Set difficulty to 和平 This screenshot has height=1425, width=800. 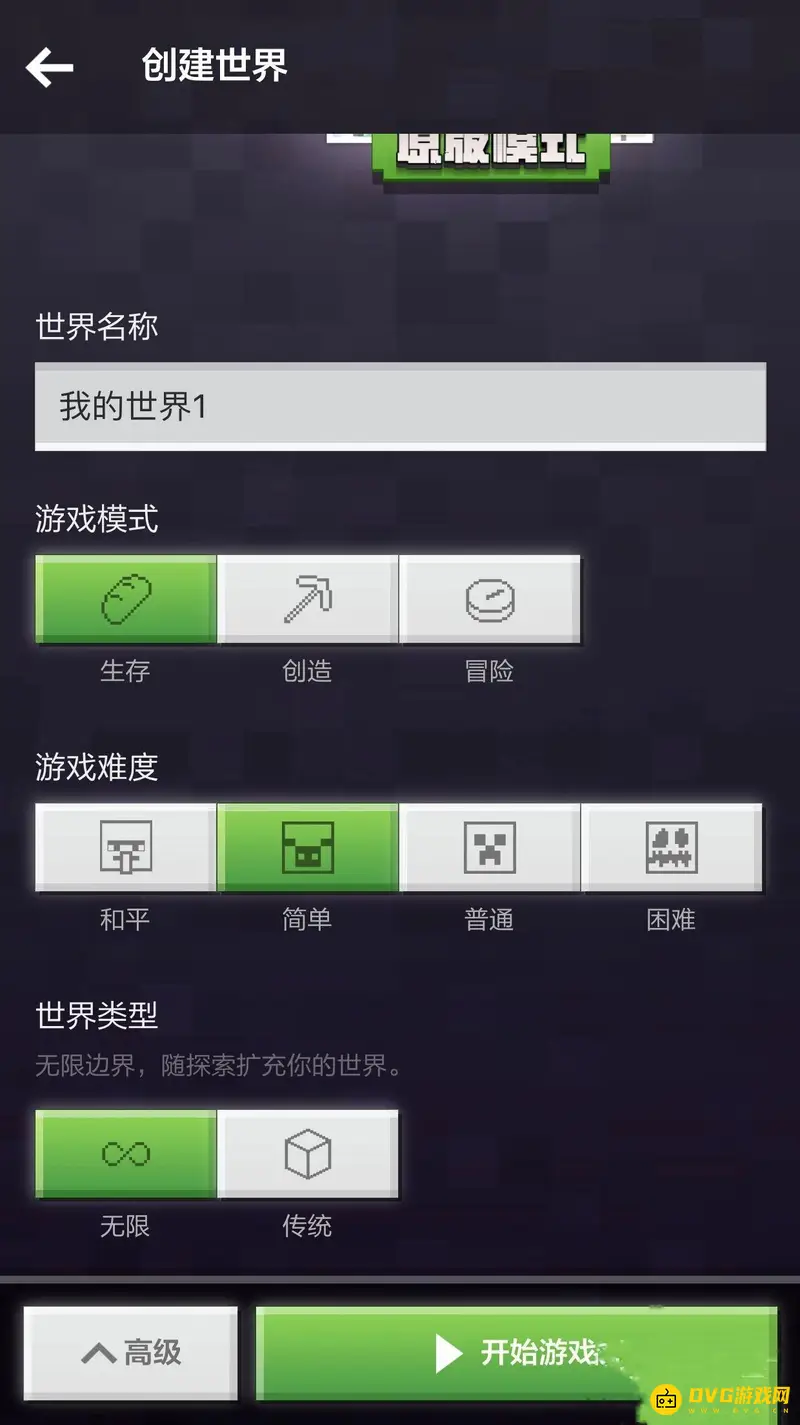click(126, 848)
